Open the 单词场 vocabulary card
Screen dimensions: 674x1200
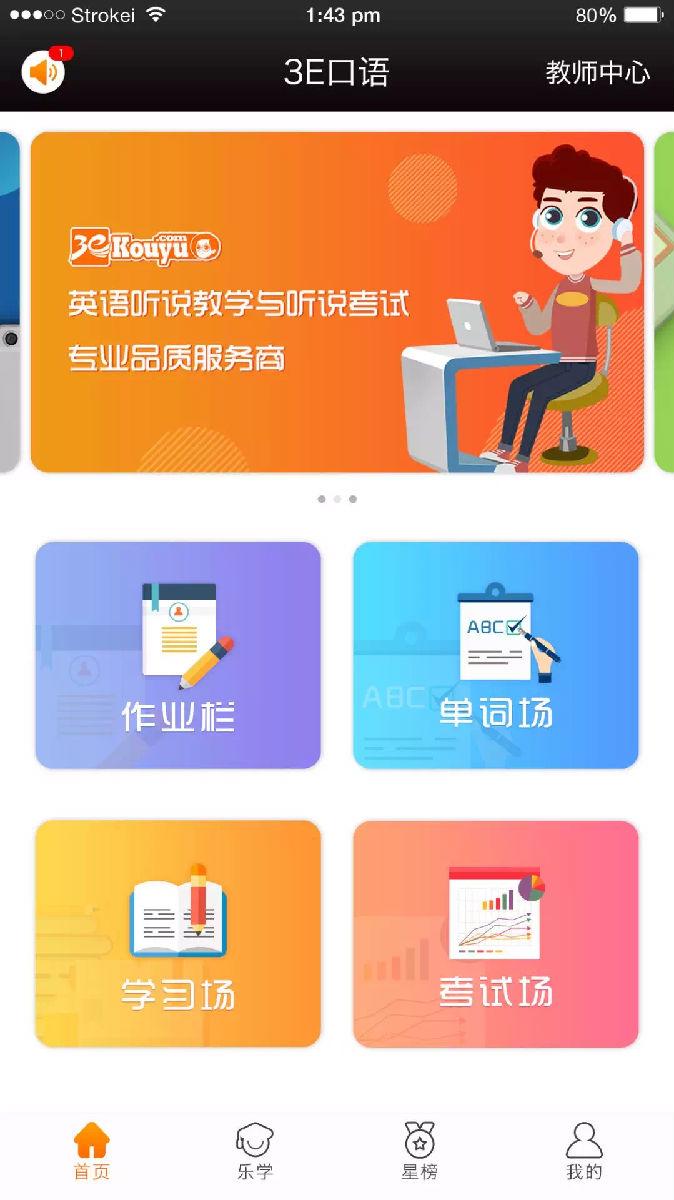pos(495,656)
